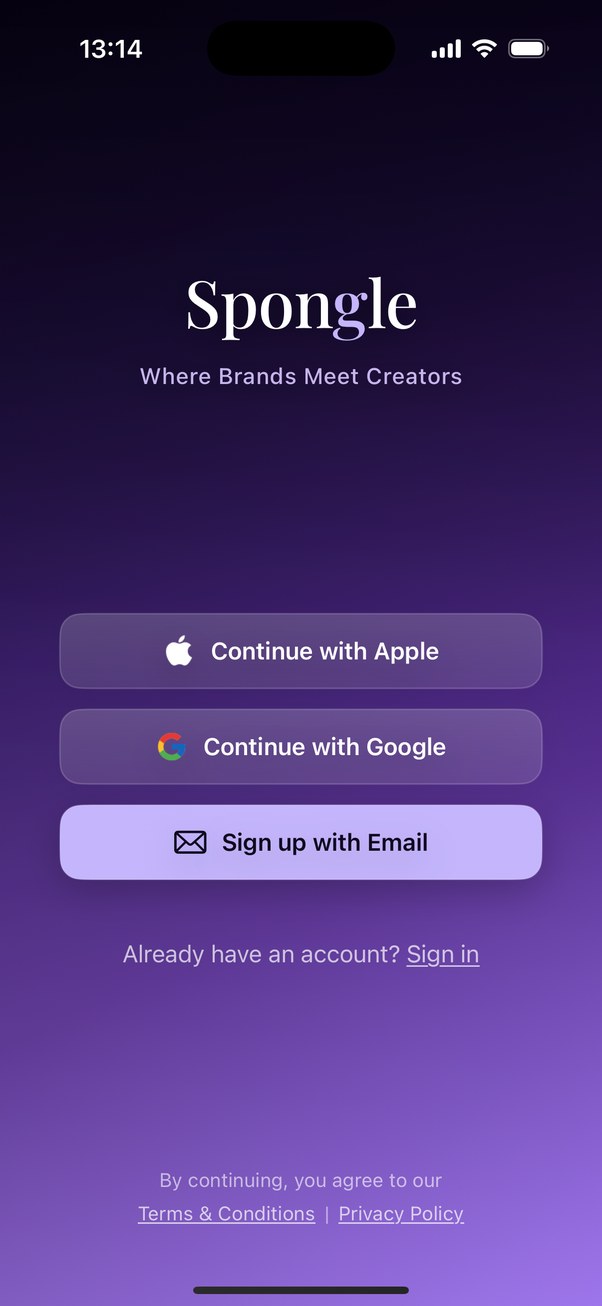Choose Continue with Google
This screenshot has height=1306, width=602.
(x=301, y=747)
